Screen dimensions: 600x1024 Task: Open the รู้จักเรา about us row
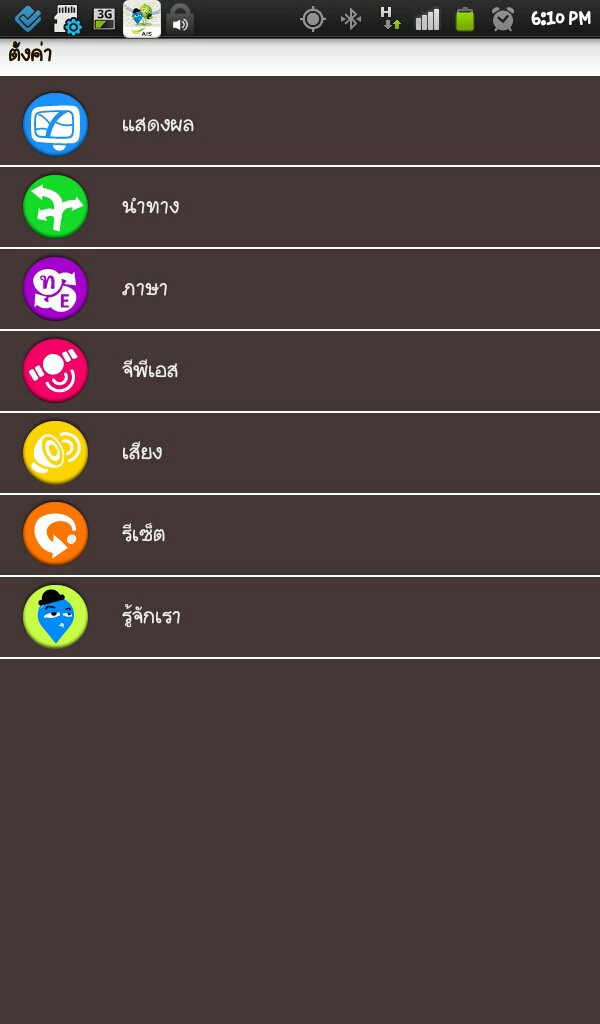[x=300, y=617]
